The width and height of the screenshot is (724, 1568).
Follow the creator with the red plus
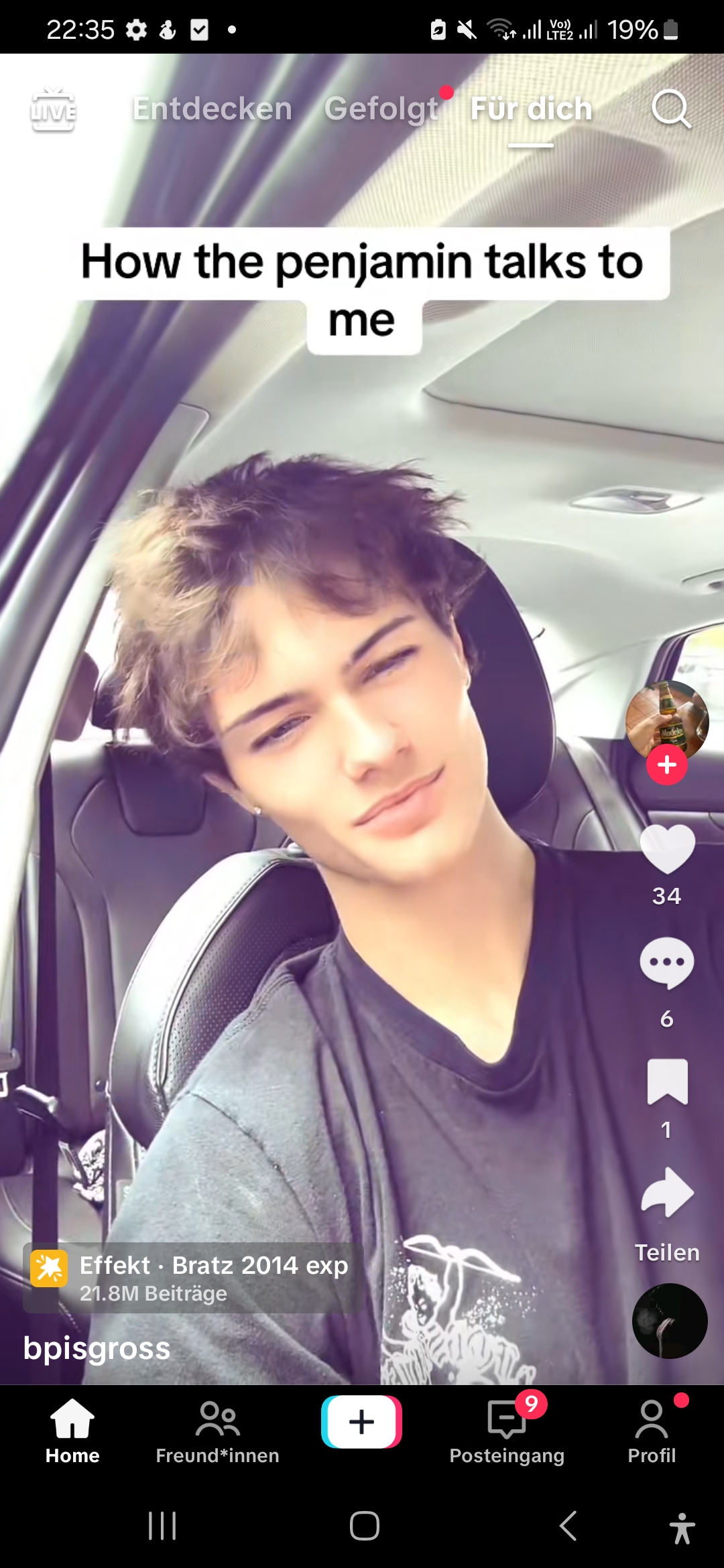click(x=666, y=765)
